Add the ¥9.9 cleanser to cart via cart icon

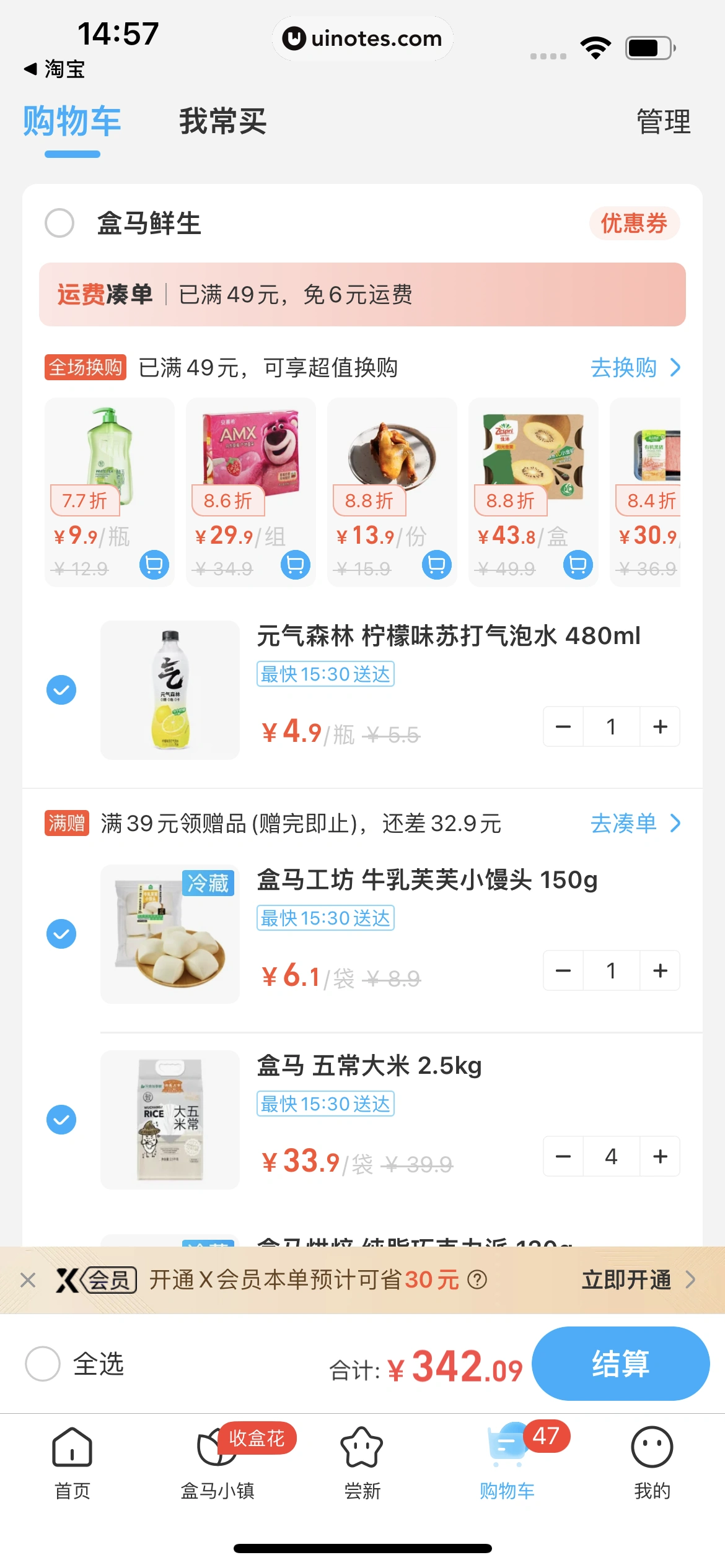tap(153, 565)
